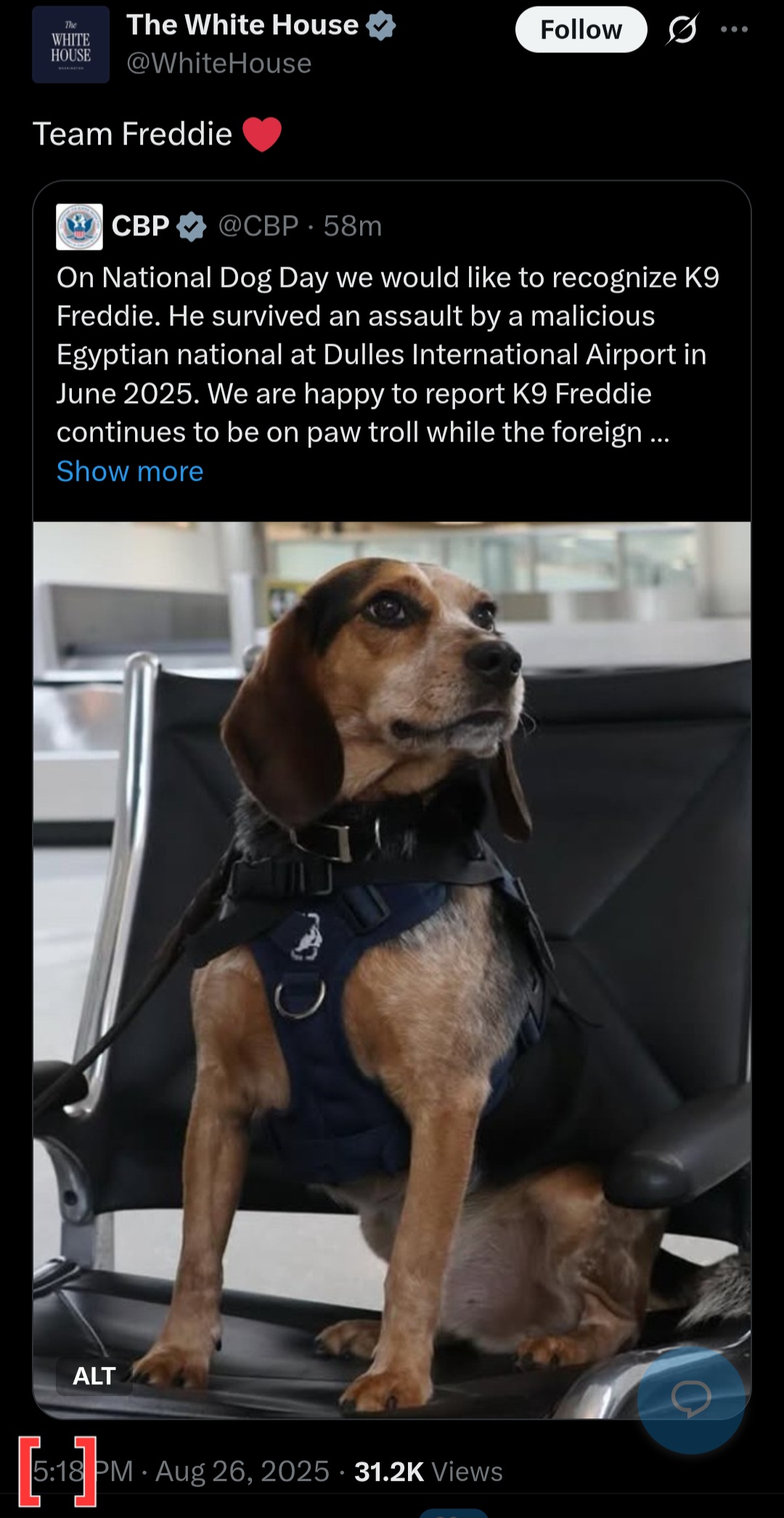Open the K9 Freddie photo
This screenshot has height=1518, width=784.
click(392, 970)
